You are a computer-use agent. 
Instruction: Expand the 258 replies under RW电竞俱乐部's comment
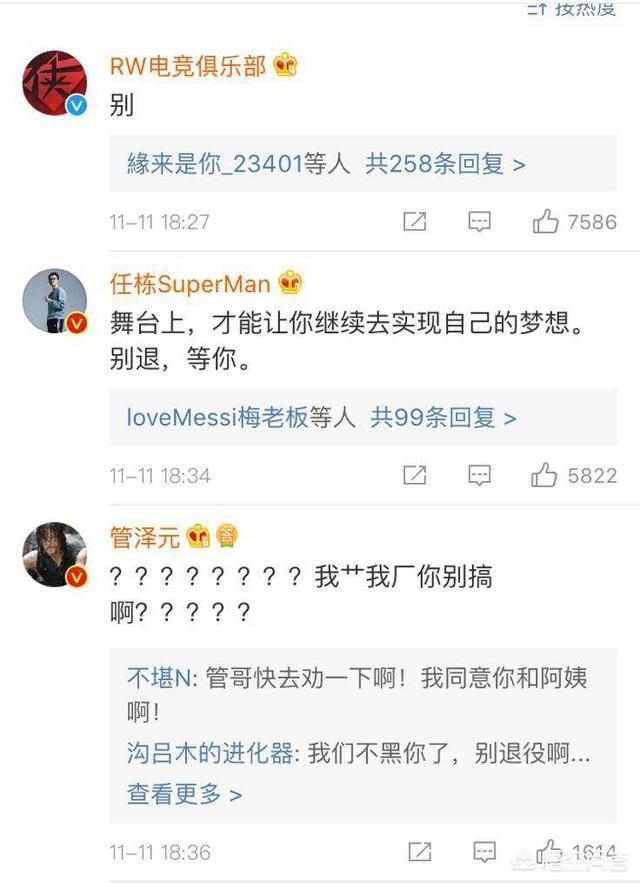tap(446, 164)
